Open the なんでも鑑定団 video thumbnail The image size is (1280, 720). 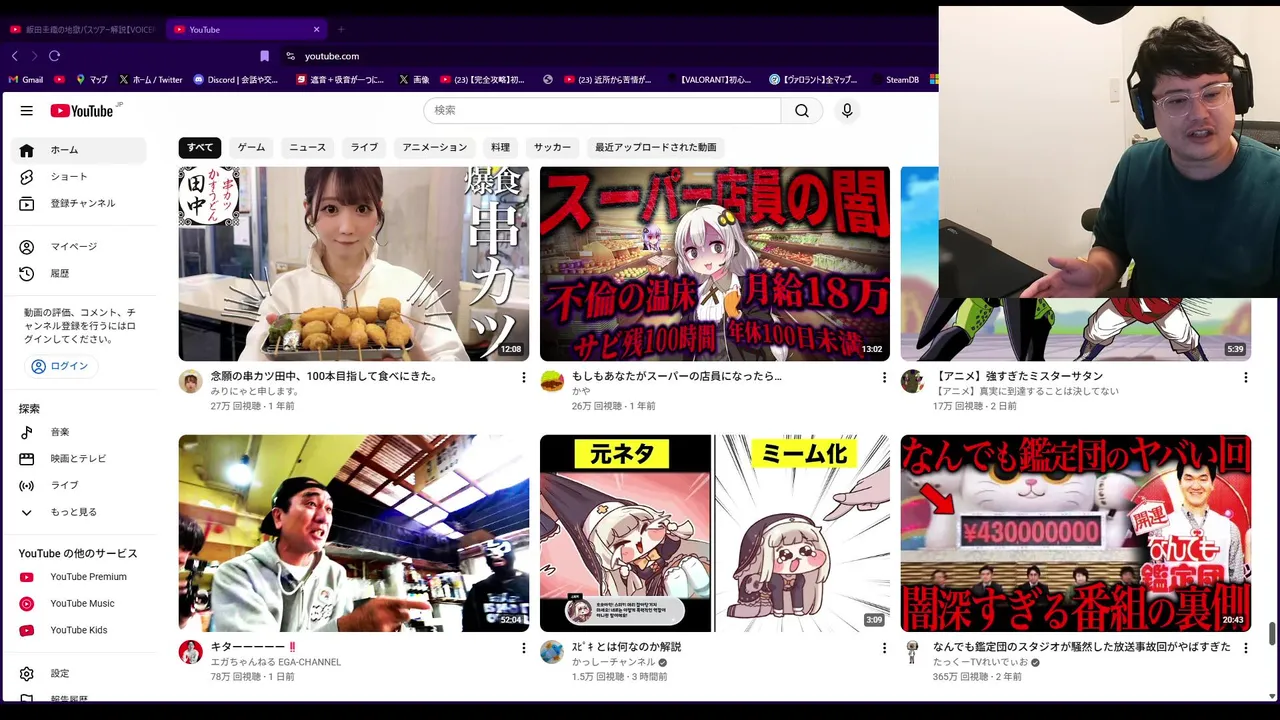point(1075,533)
